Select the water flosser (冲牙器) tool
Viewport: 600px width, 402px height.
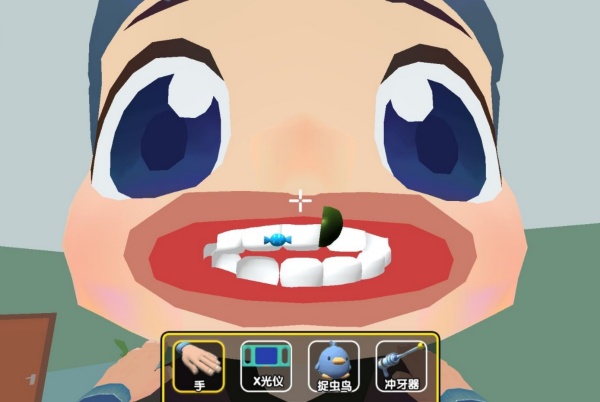click(x=401, y=365)
